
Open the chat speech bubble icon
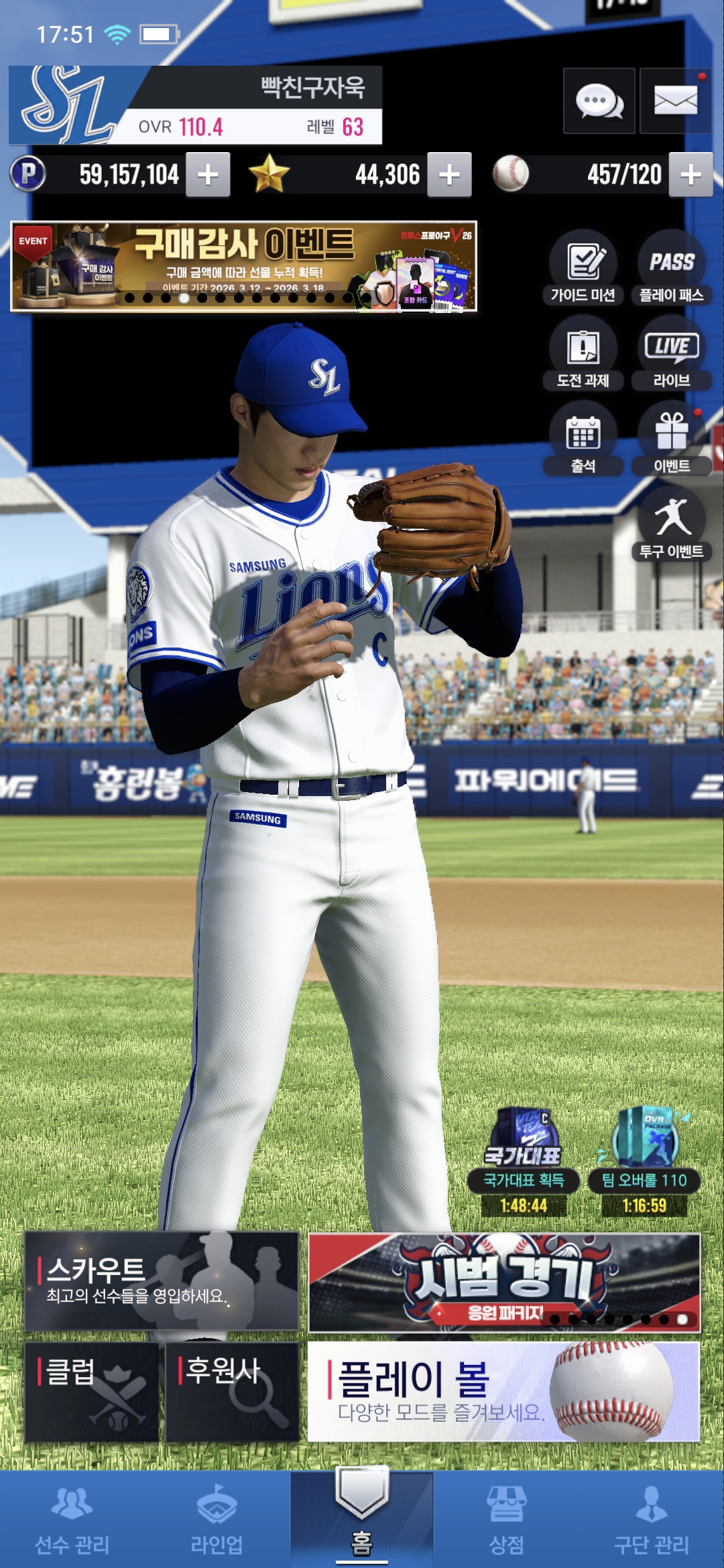[x=599, y=101]
